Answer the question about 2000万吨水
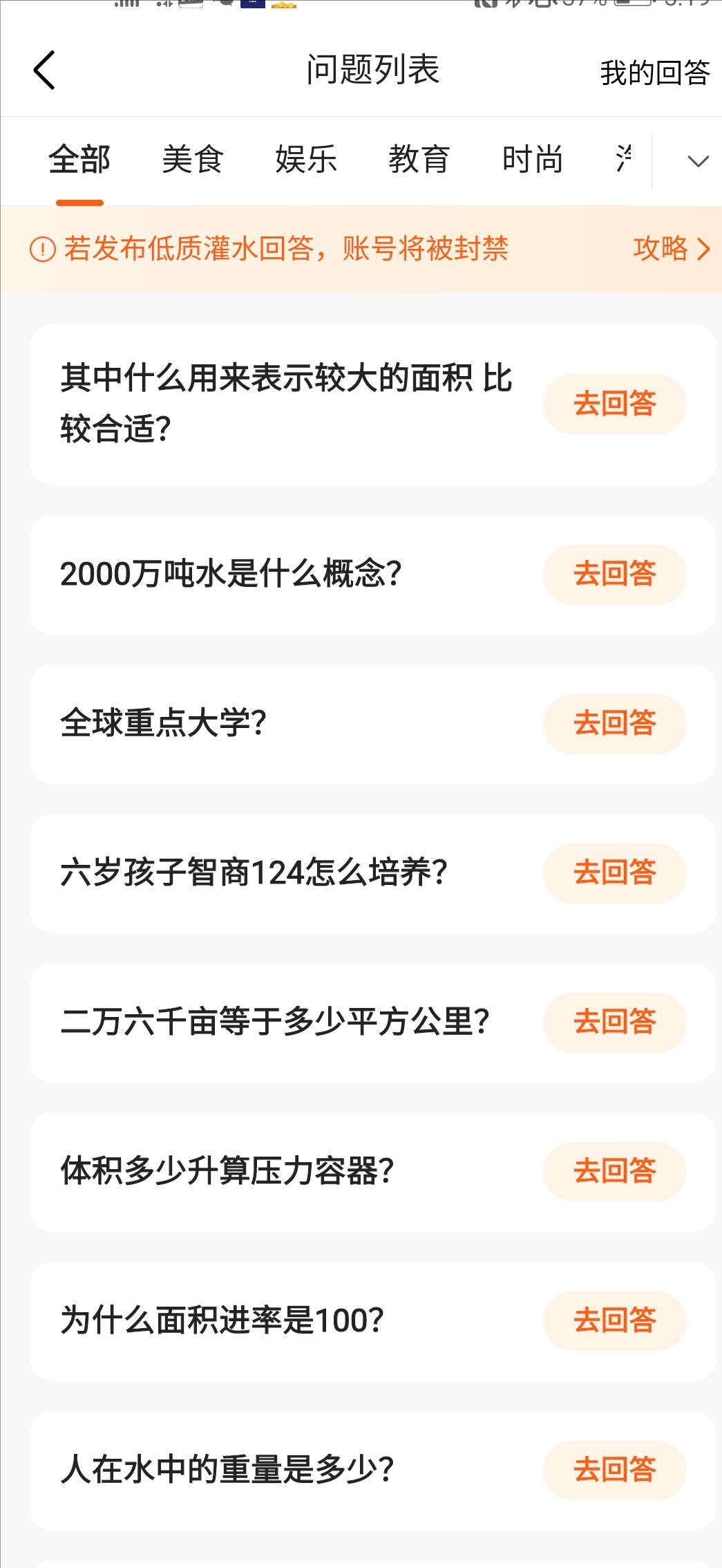The image size is (722, 1568). (x=614, y=574)
